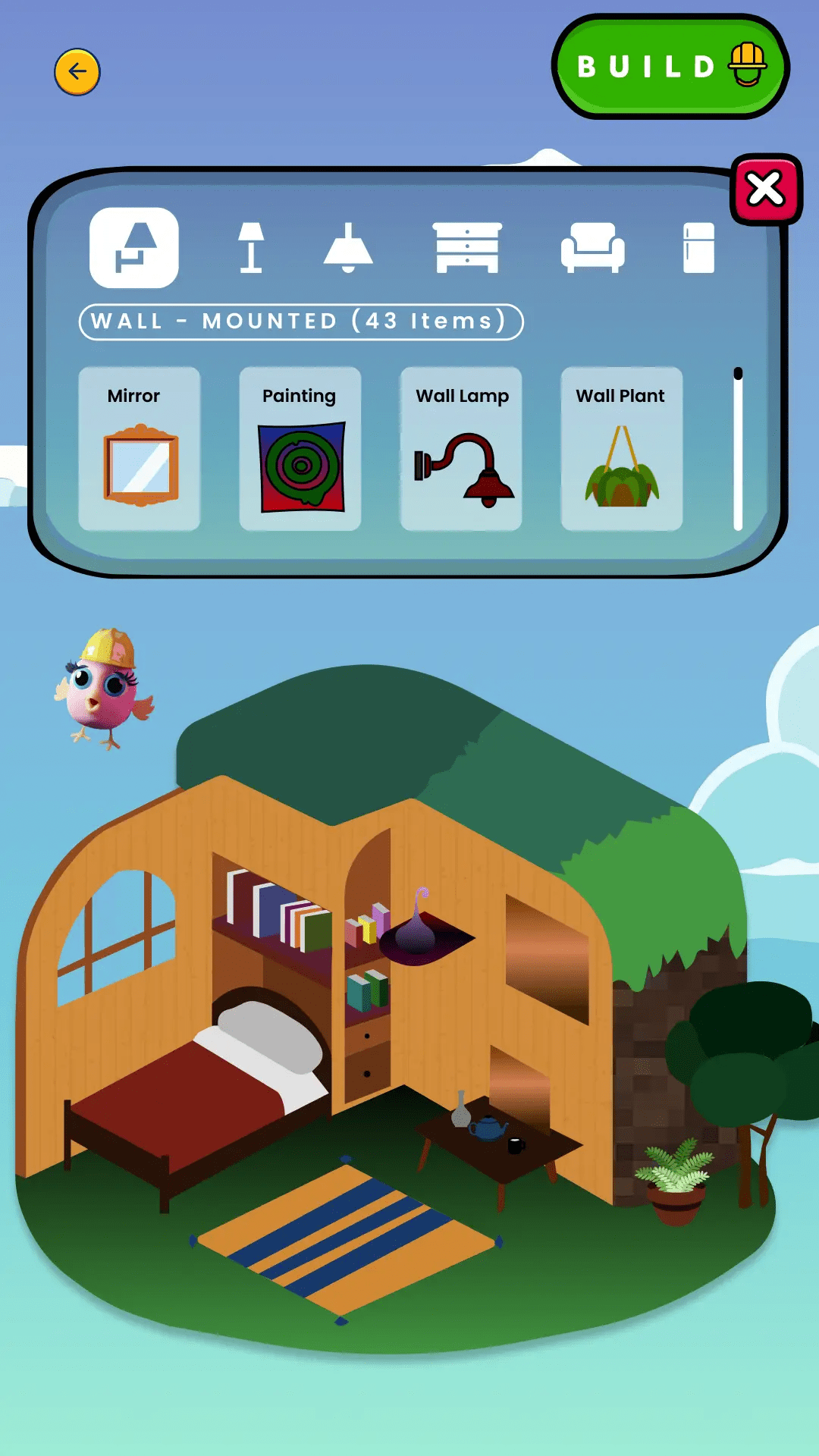Close the furniture catalog panel
Screen dimensions: 819x1456
pos(765,190)
